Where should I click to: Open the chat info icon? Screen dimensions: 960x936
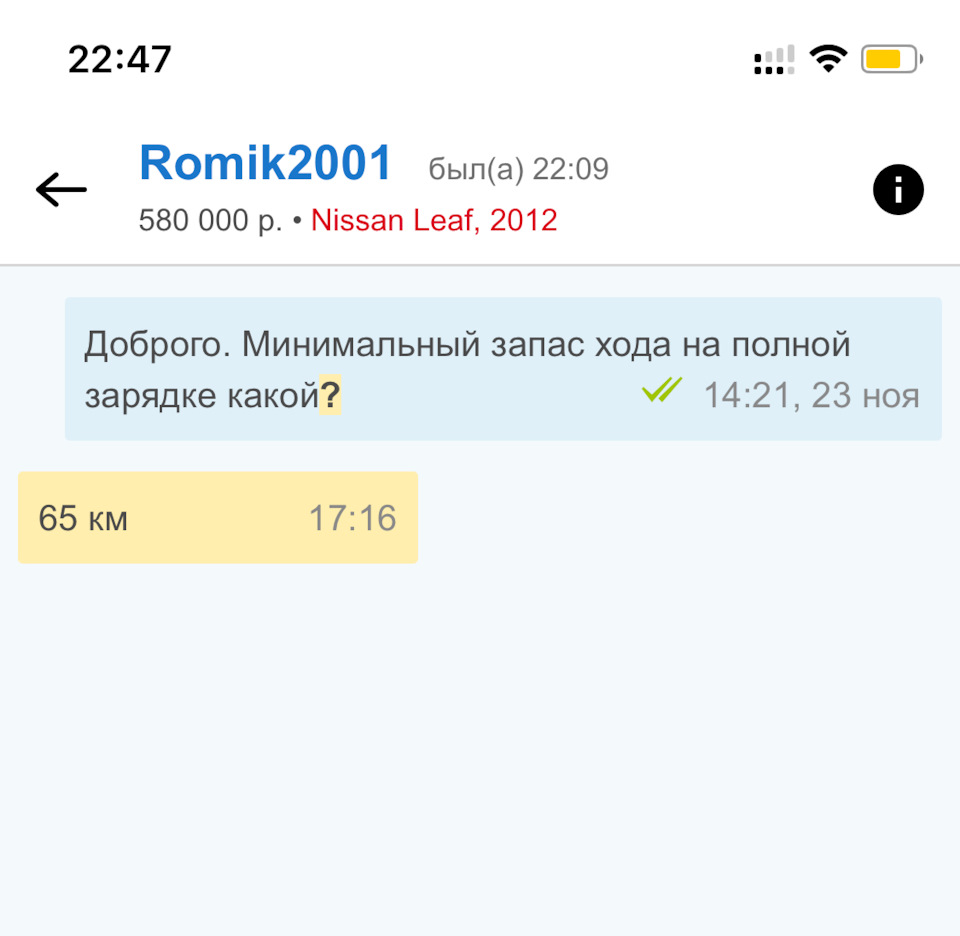coord(897,190)
